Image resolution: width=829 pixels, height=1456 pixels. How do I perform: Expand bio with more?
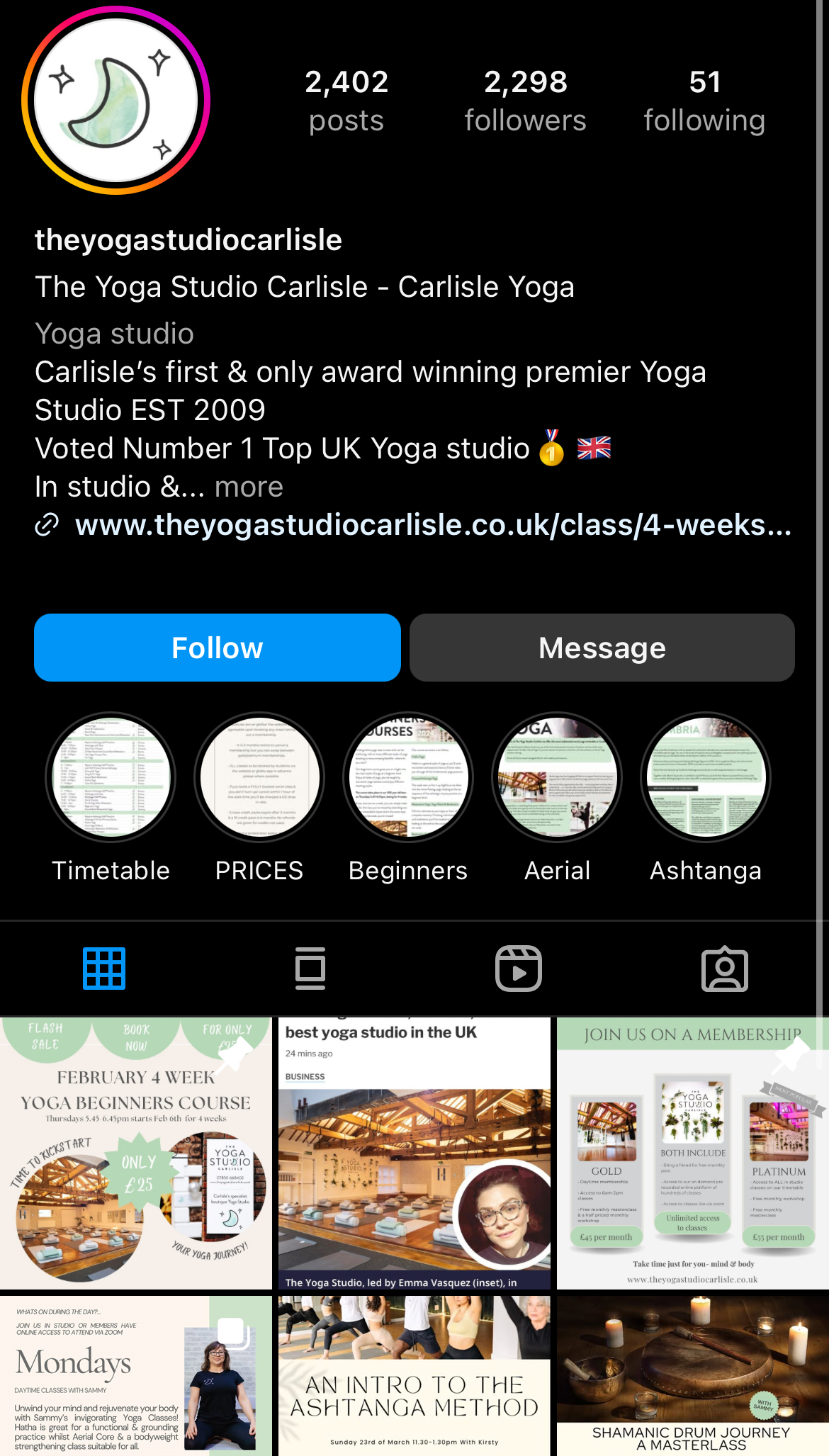tap(249, 487)
